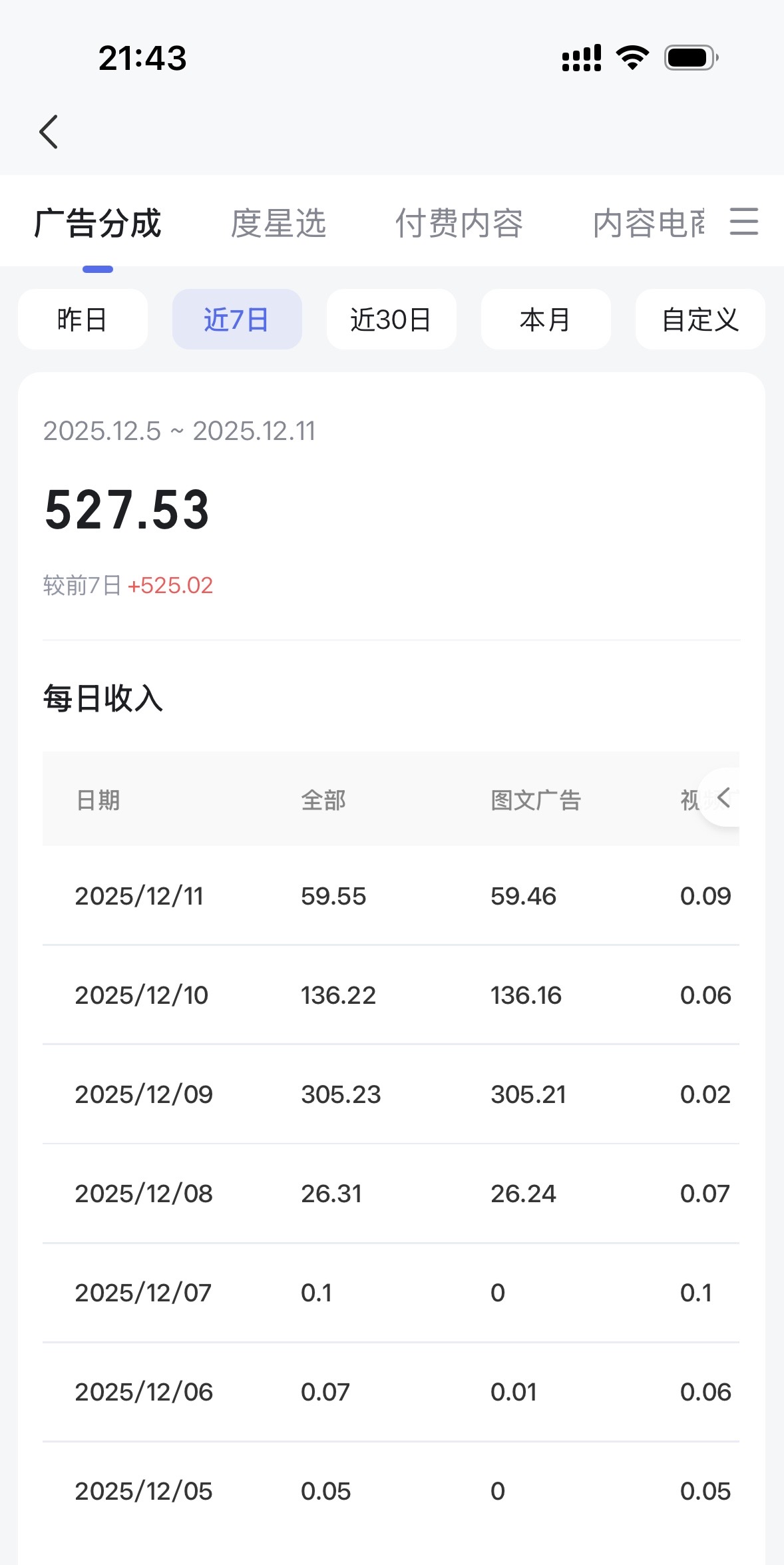
Task: Open the tab list menu icon
Action: (743, 222)
